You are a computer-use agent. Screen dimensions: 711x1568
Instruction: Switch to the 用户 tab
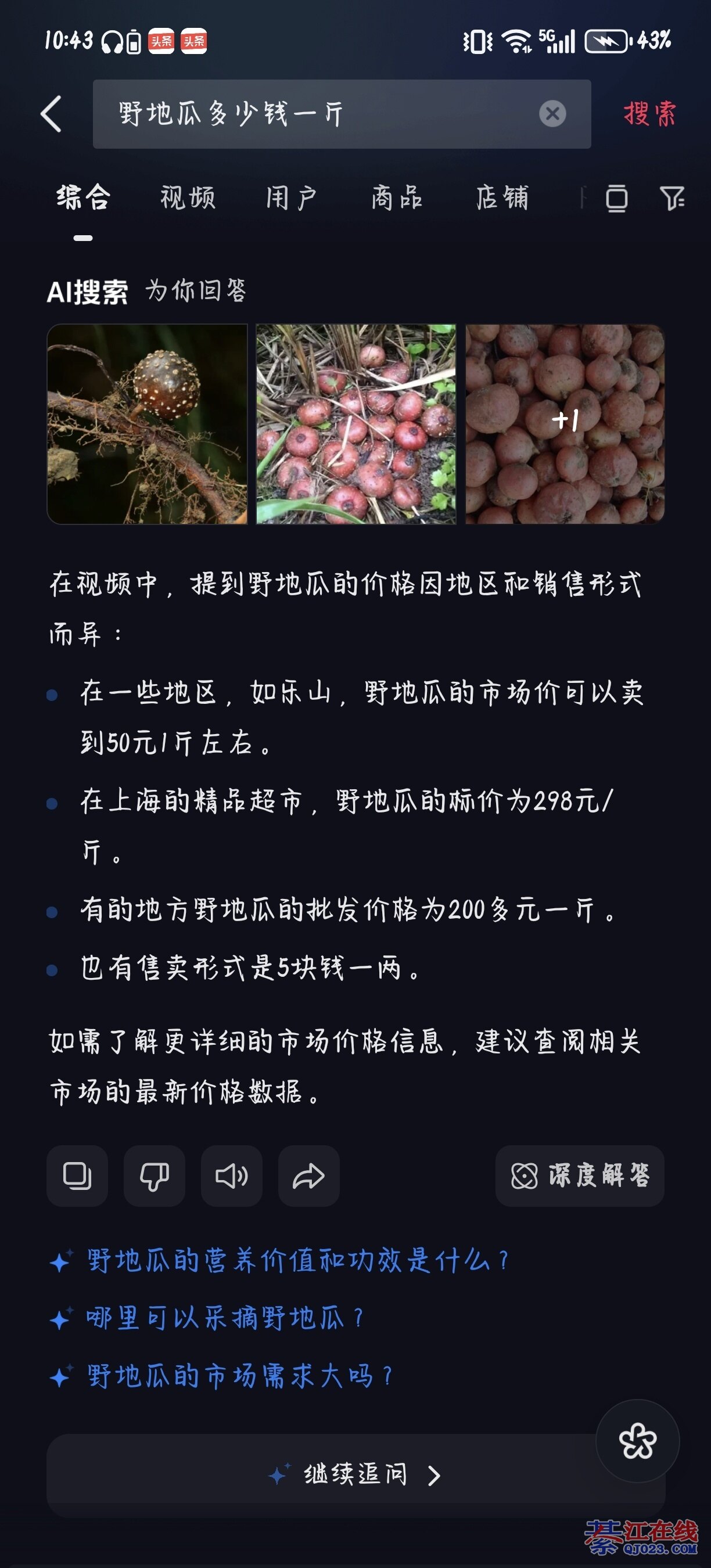click(x=292, y=198)
